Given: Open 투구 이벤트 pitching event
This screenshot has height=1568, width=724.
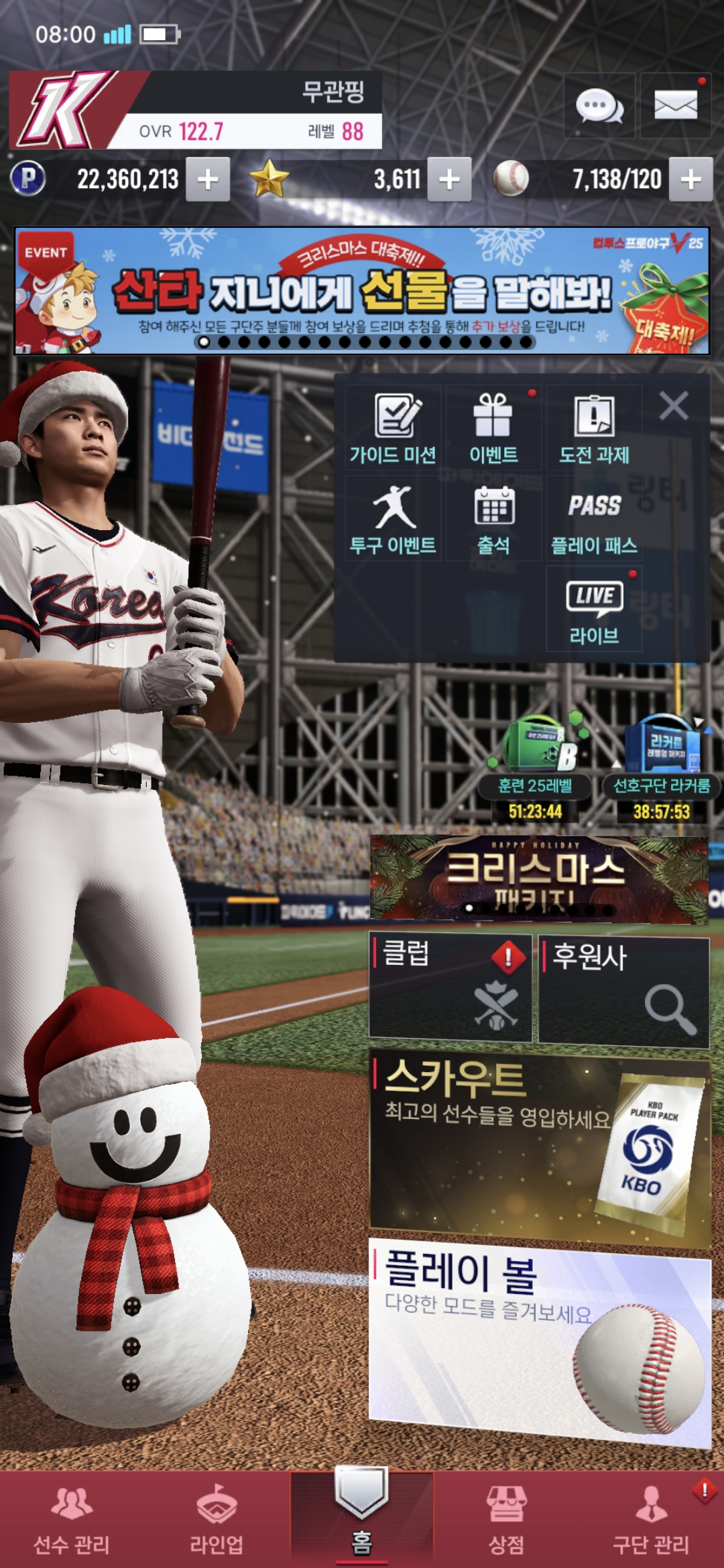Looking at the screenshot, I should [x=393, y=519].
